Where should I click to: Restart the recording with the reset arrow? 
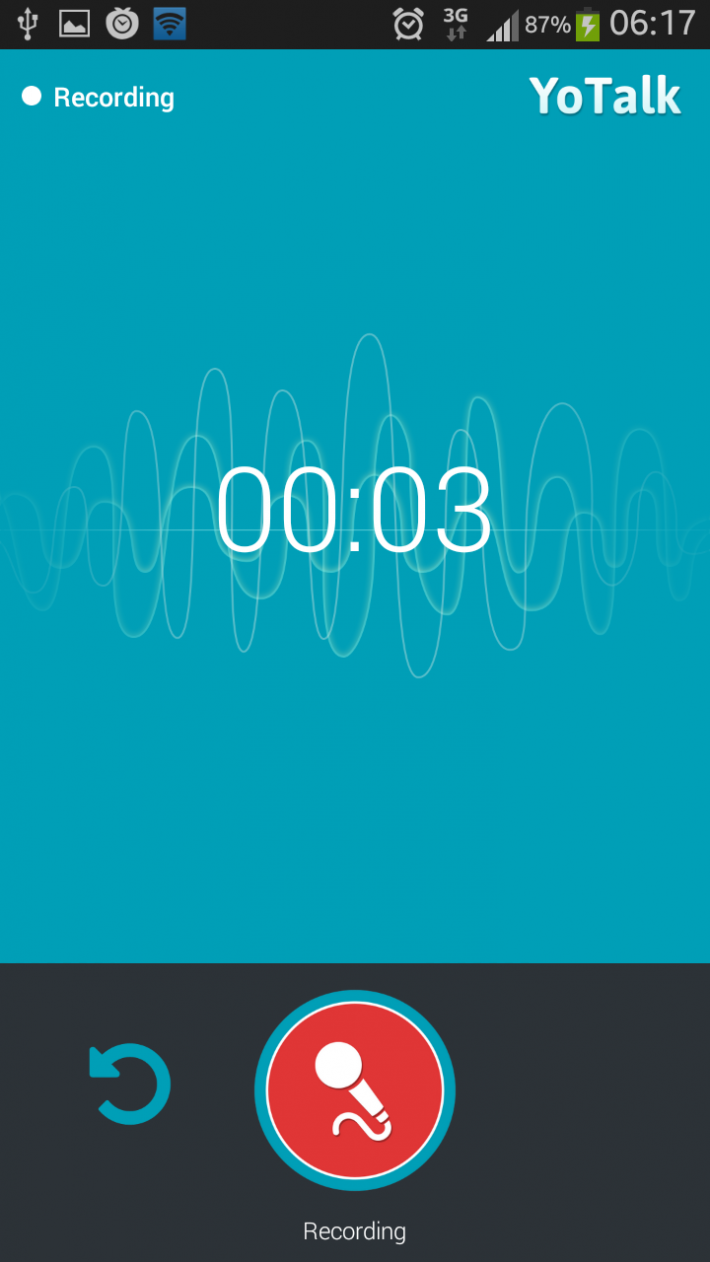click(x=130, y=1085)
